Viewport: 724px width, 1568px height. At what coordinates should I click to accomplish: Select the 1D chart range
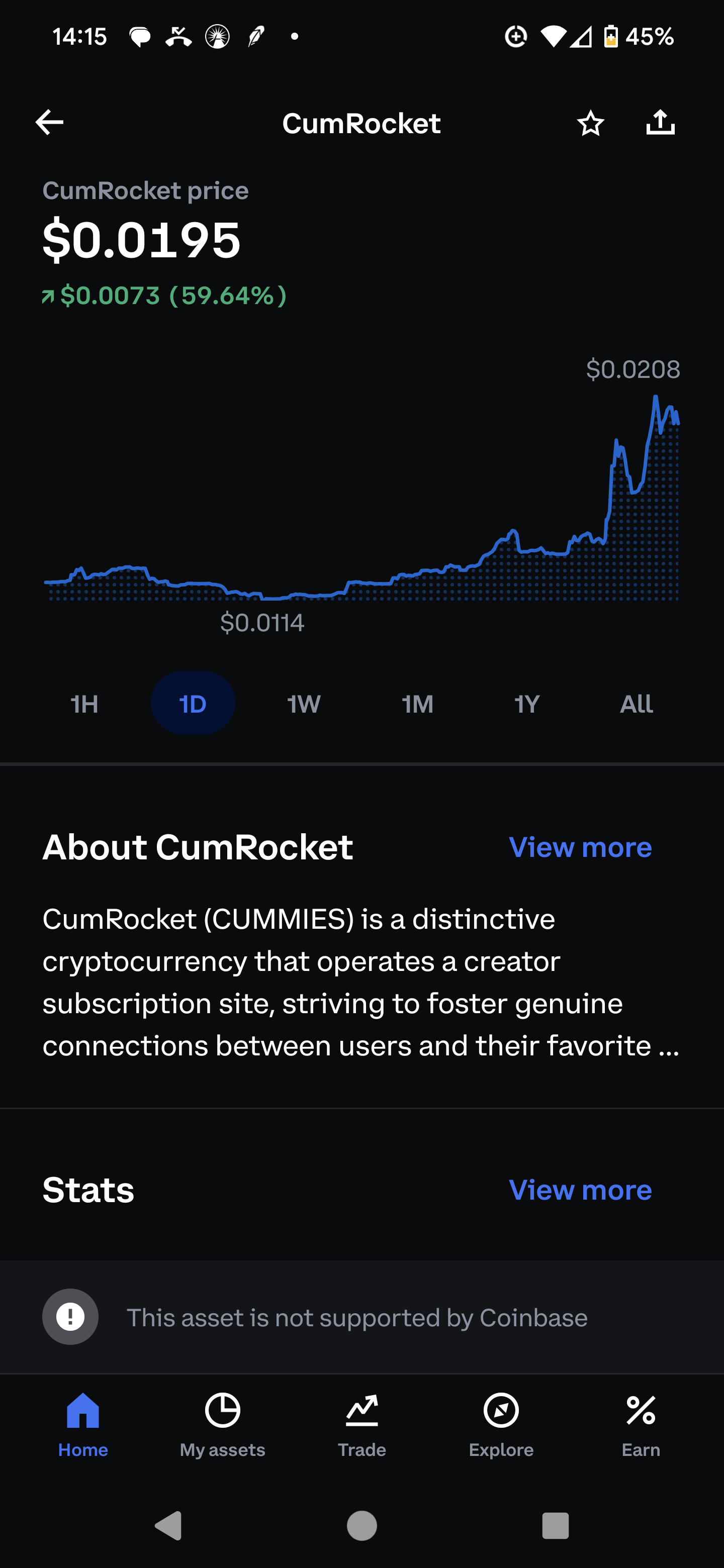(193, 704)
